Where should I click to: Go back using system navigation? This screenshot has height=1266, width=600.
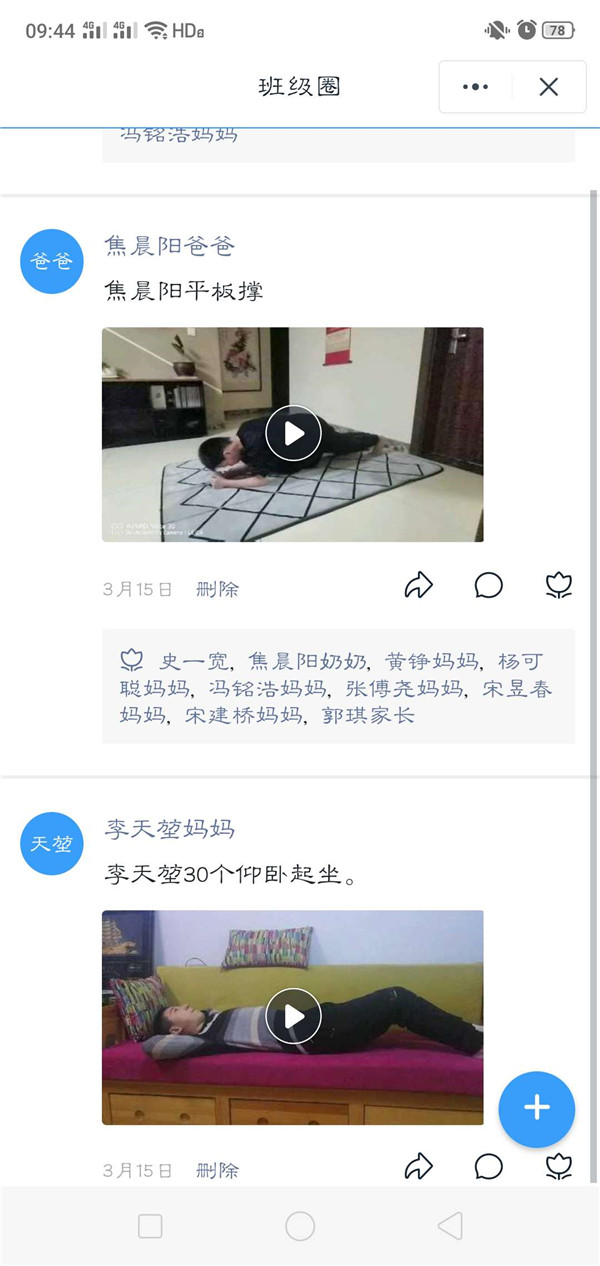450,1226
